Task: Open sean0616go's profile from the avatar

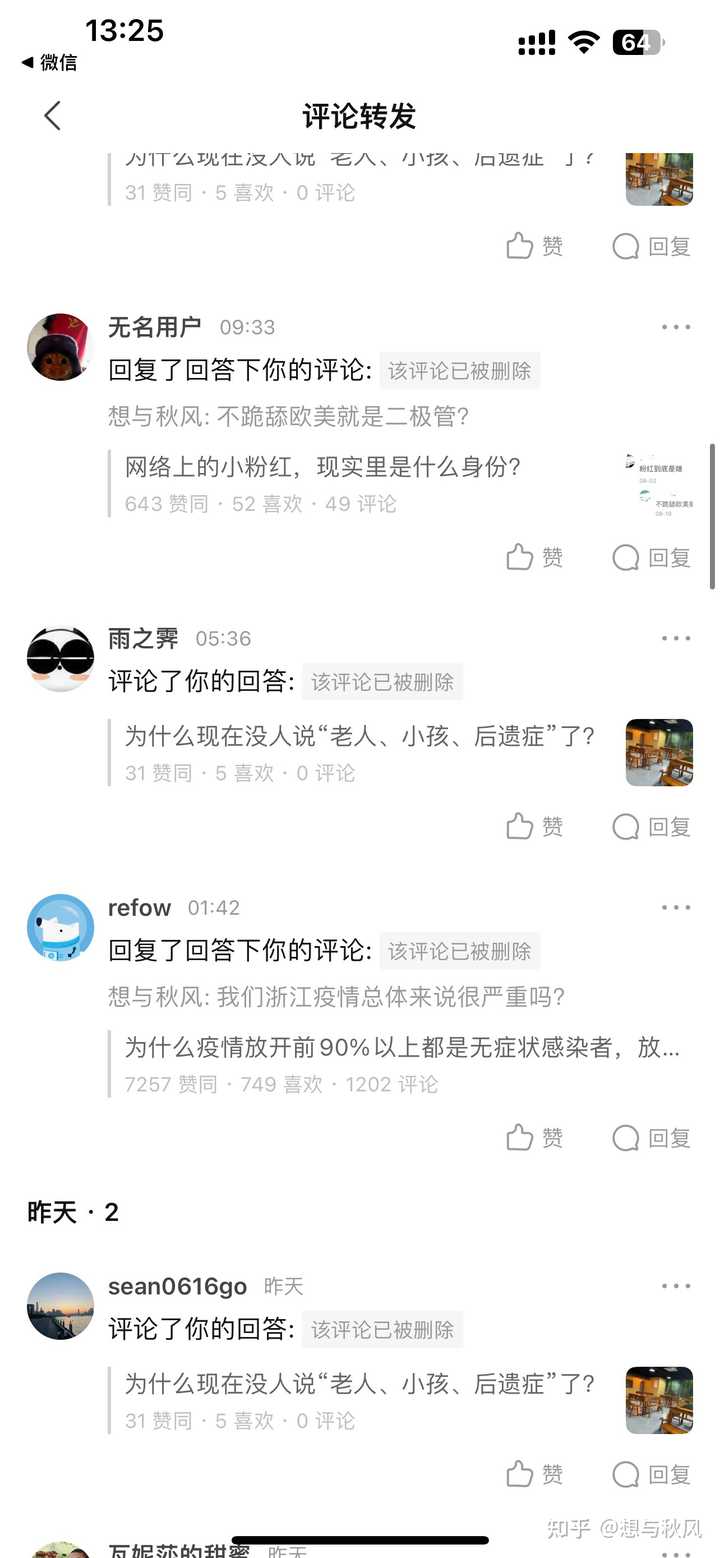Action: click(x=60, y=1306)
